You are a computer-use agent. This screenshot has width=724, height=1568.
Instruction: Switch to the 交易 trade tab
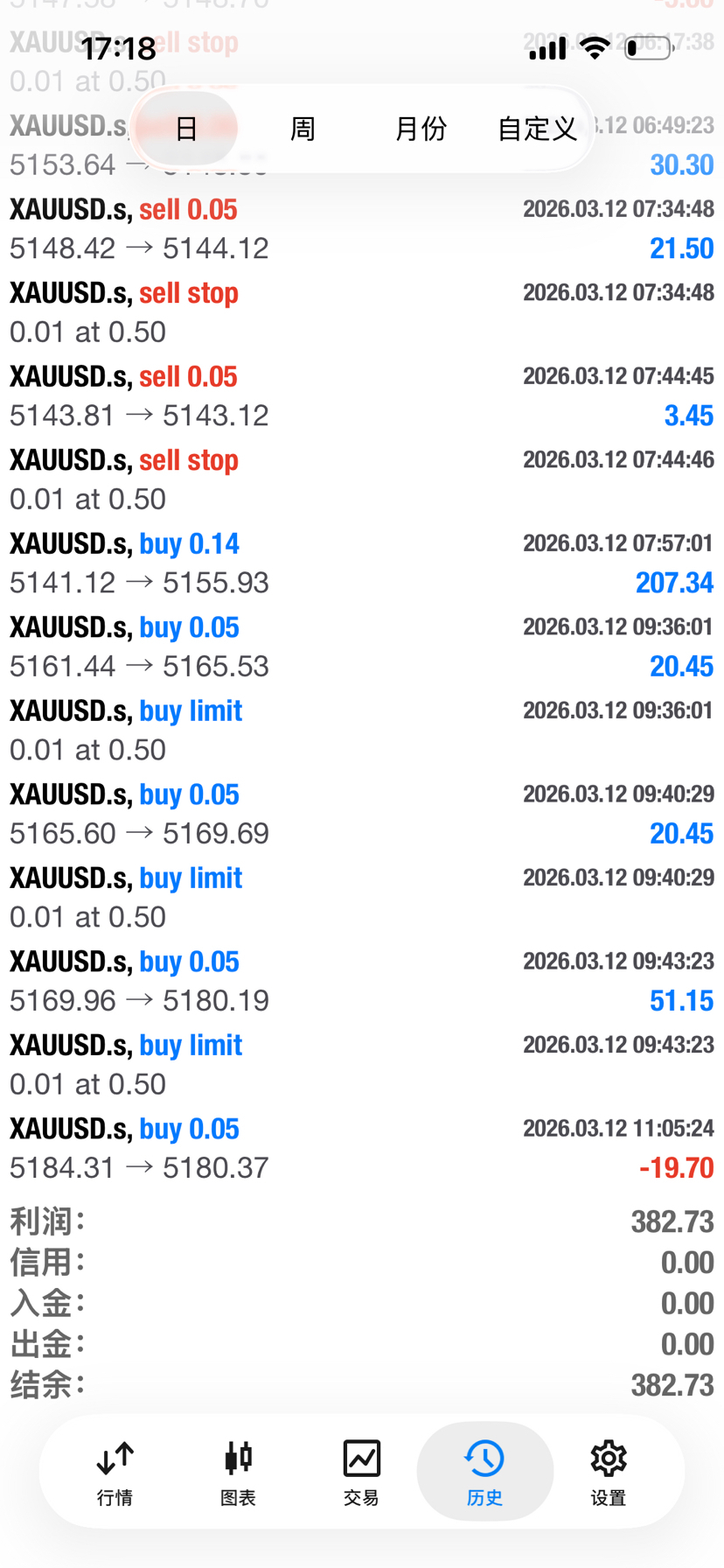point(361,1473)
